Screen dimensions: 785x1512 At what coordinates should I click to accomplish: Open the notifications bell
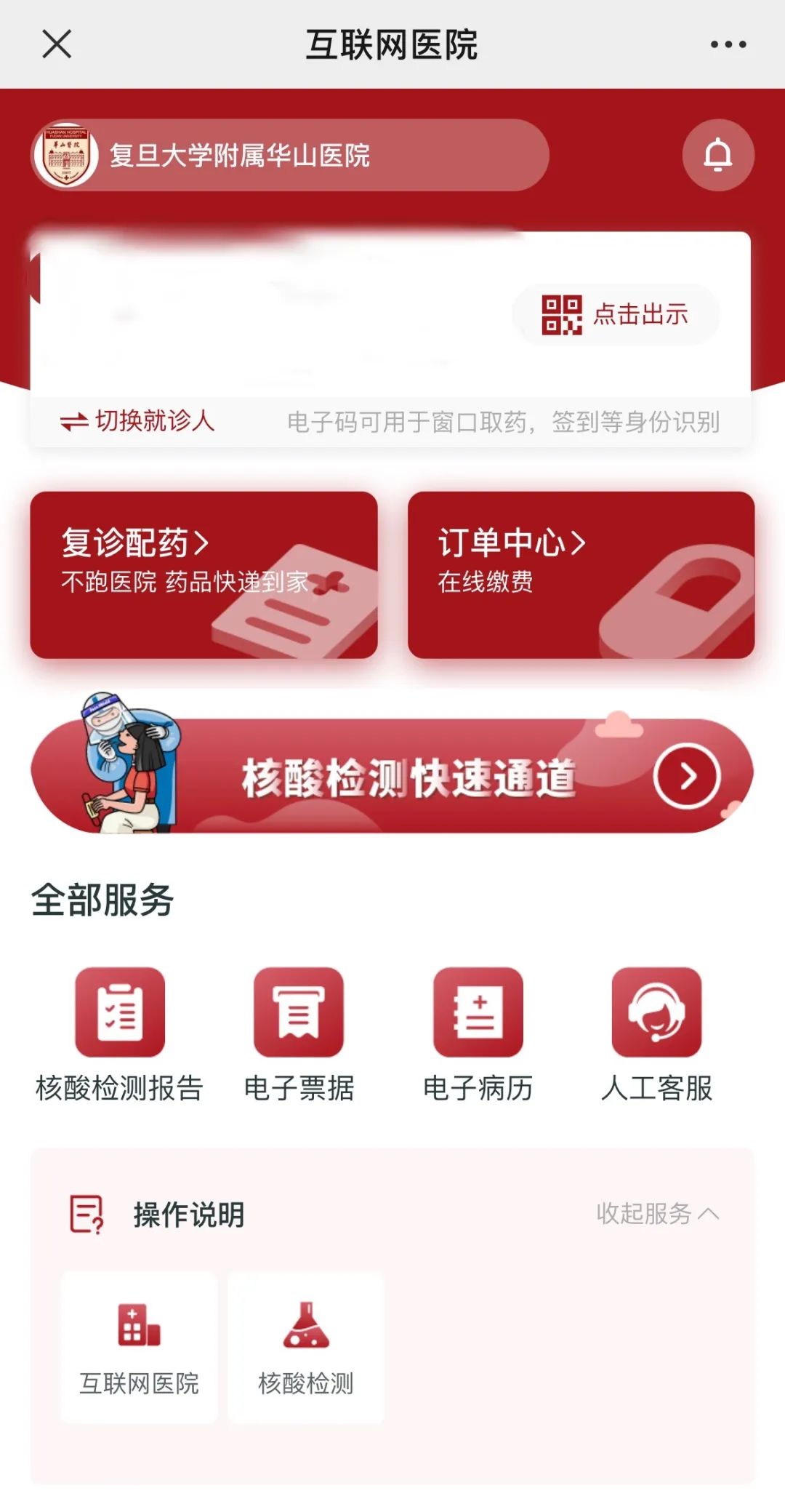click(x=717, y=155)
